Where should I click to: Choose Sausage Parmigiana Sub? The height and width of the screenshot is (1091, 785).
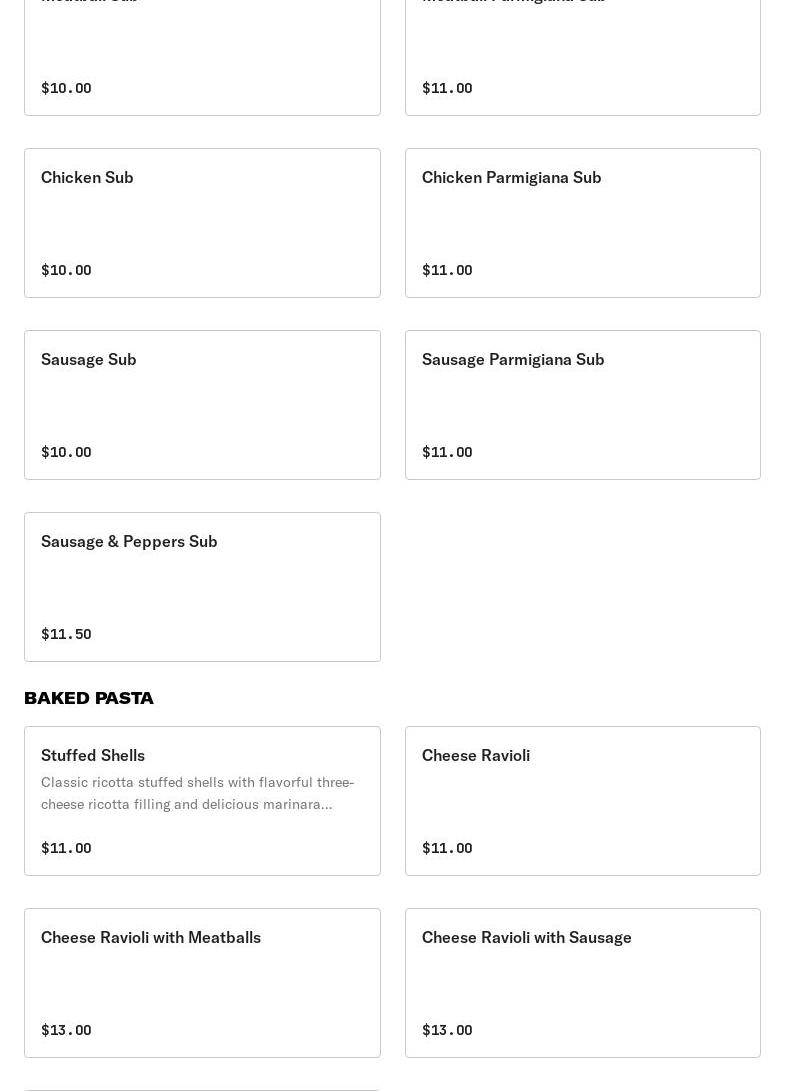pyautogui.click(x=582, y=404)
